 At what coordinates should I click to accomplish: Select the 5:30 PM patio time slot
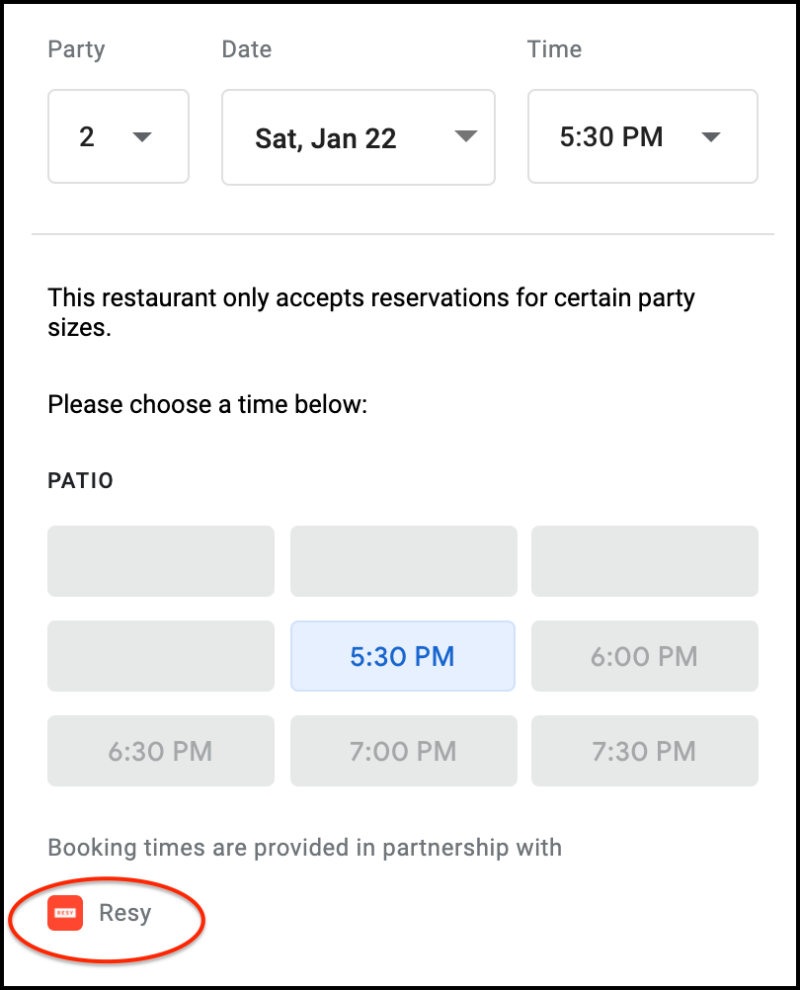click(x=403, y=656)
